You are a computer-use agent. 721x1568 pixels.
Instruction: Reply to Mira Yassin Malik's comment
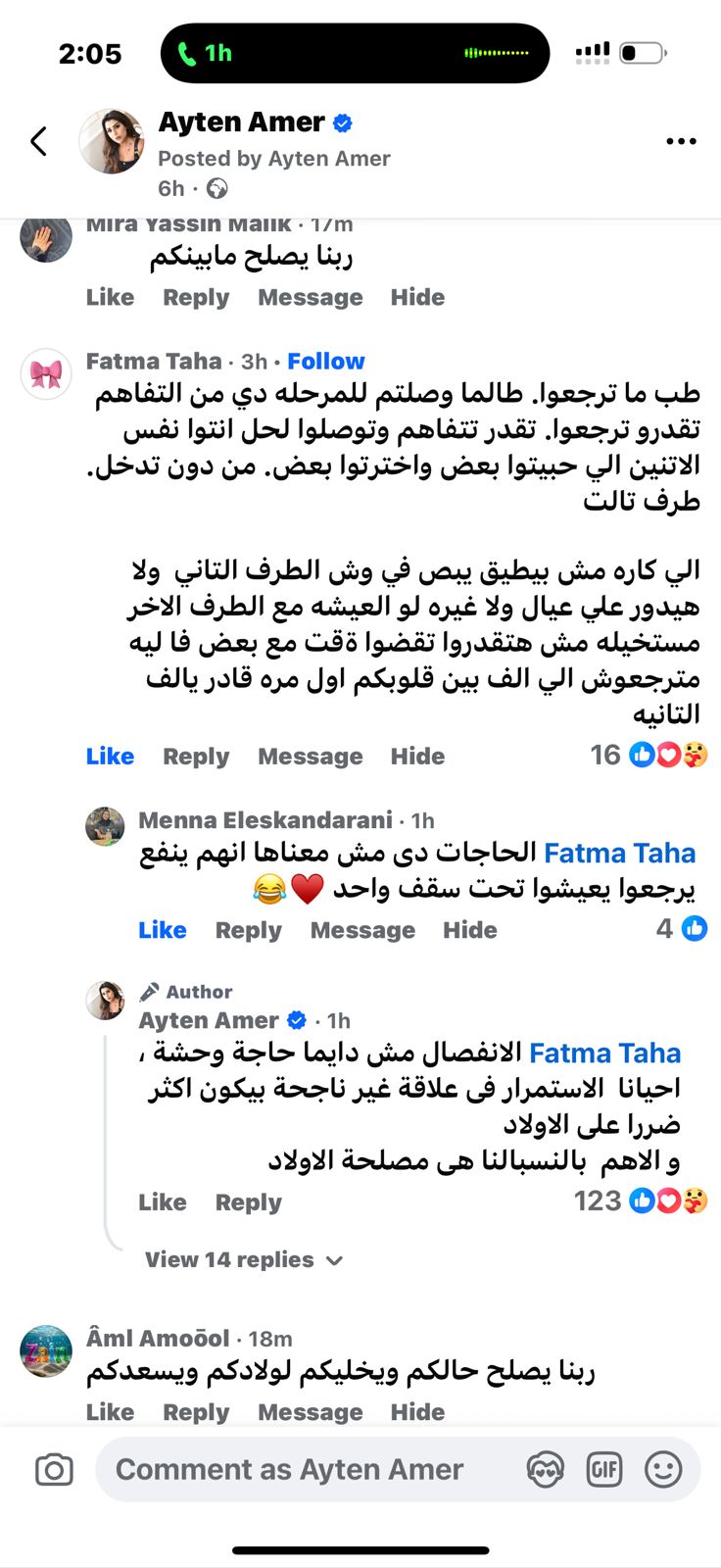coord(196,297)
